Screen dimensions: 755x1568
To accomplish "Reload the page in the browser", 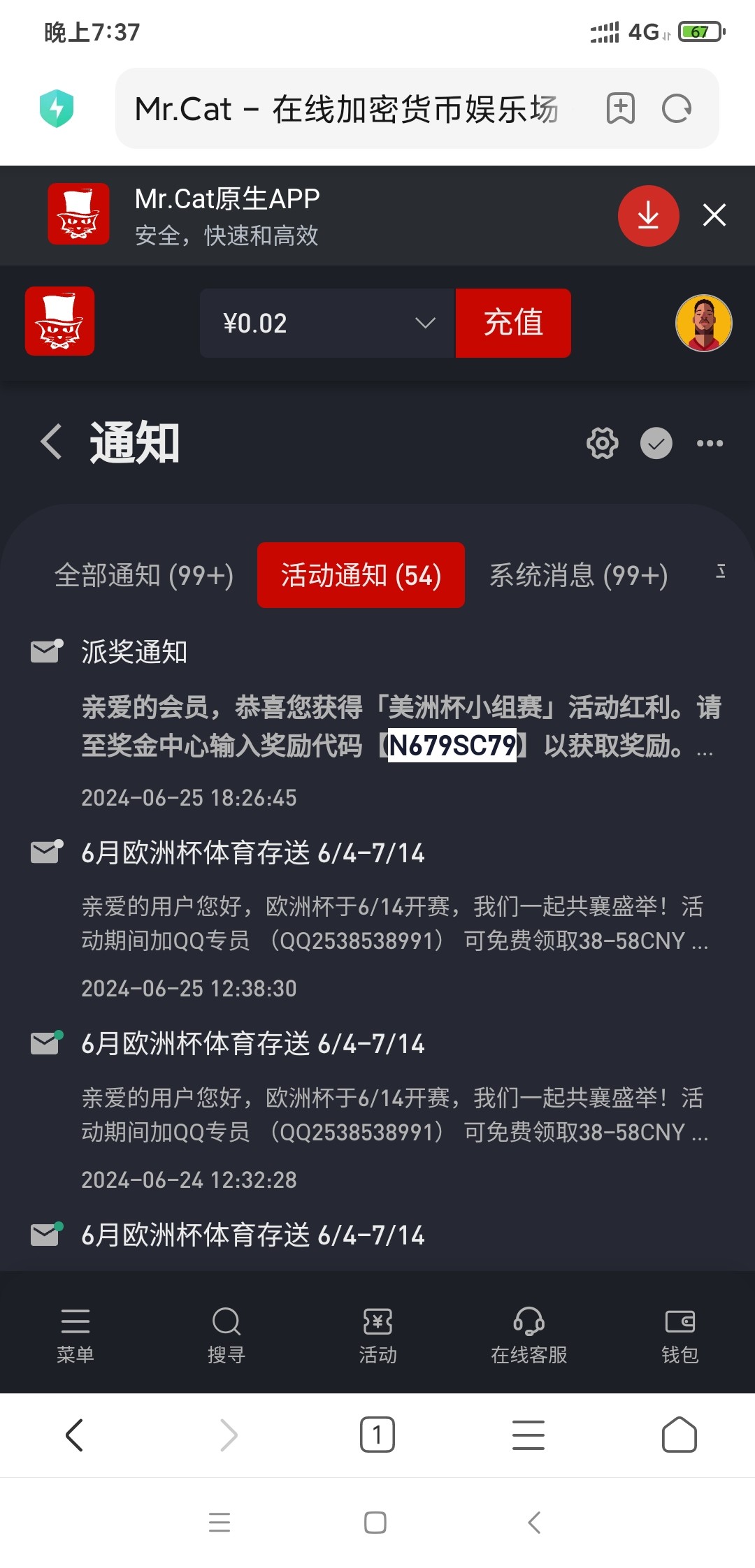I will pos(676,108).
